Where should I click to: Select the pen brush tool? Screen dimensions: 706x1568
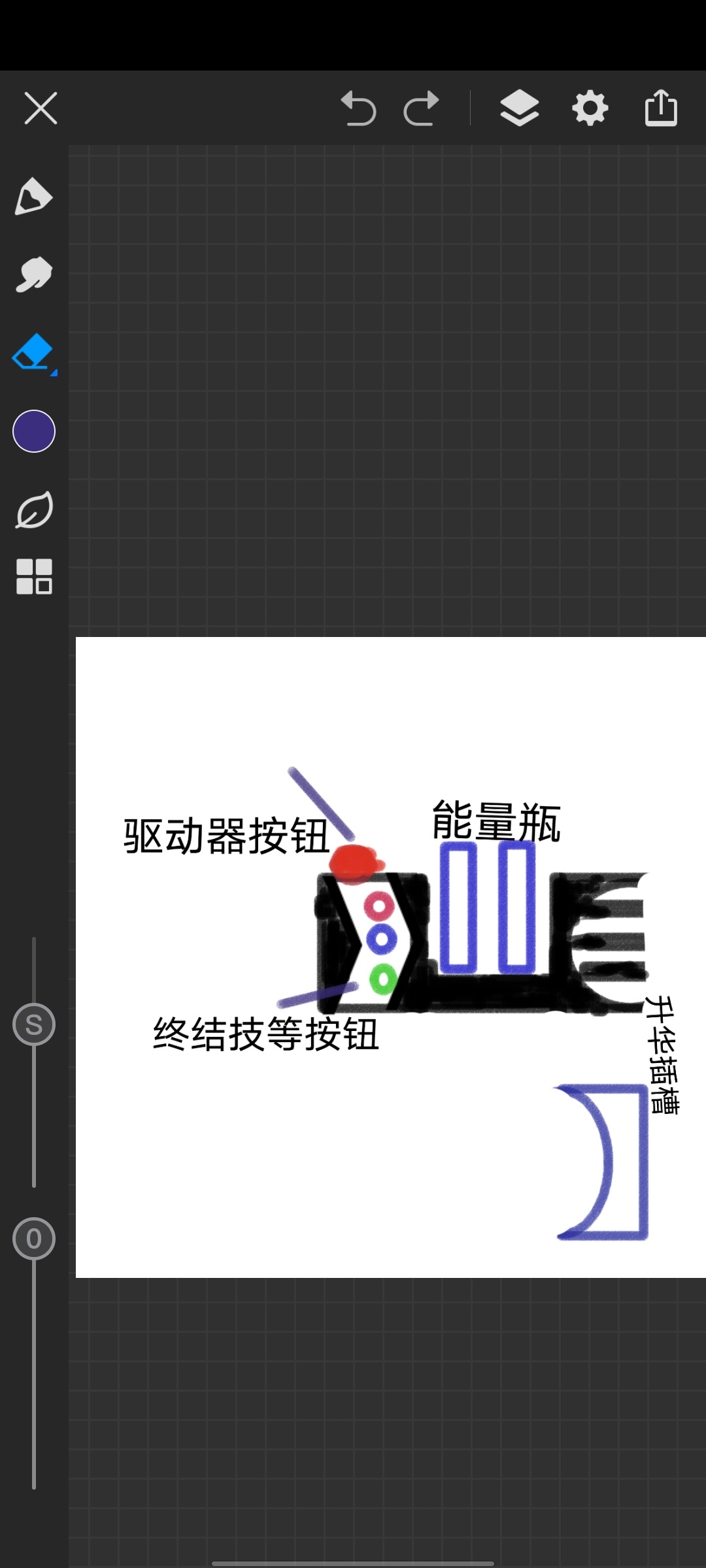click(33, 196)
